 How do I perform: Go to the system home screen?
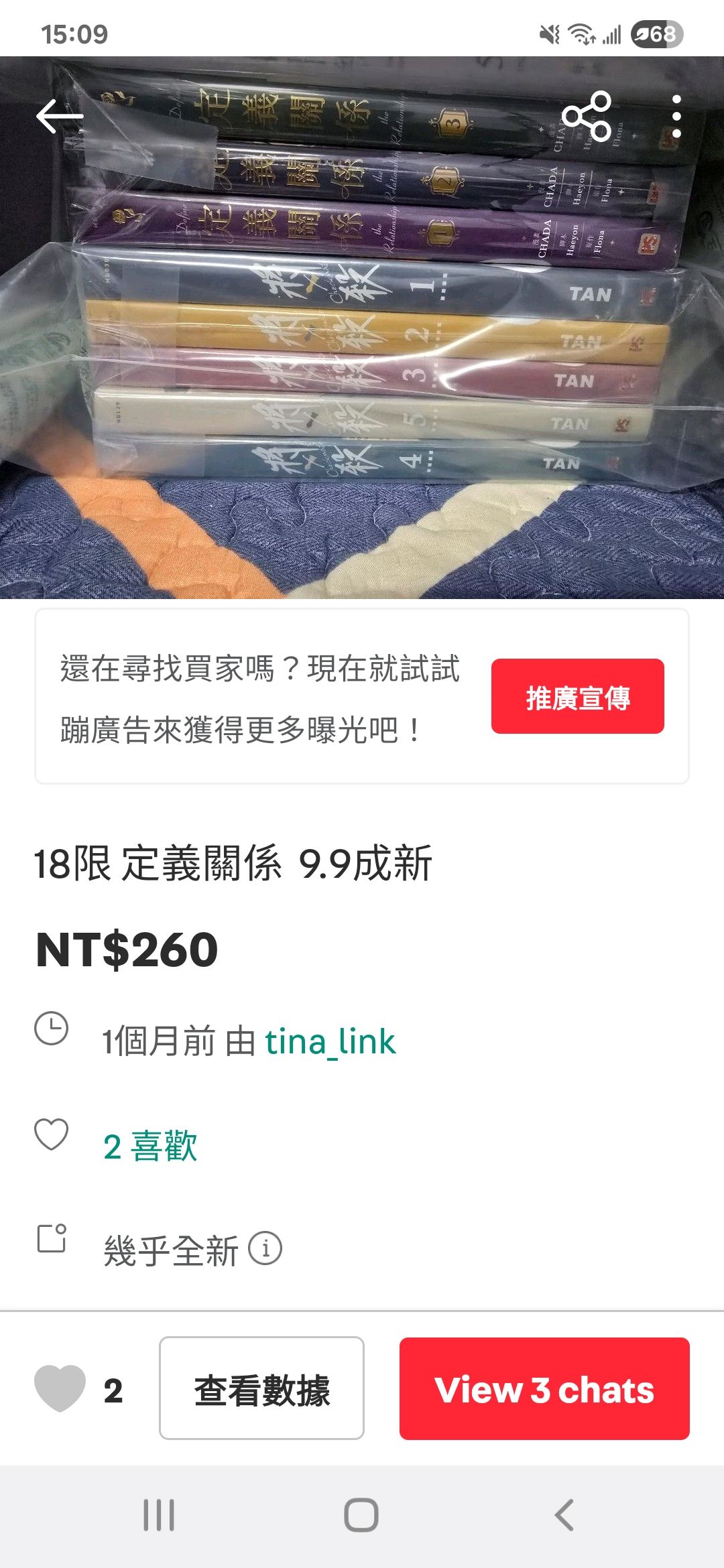pyautogui.click(x=361, y=1515)
